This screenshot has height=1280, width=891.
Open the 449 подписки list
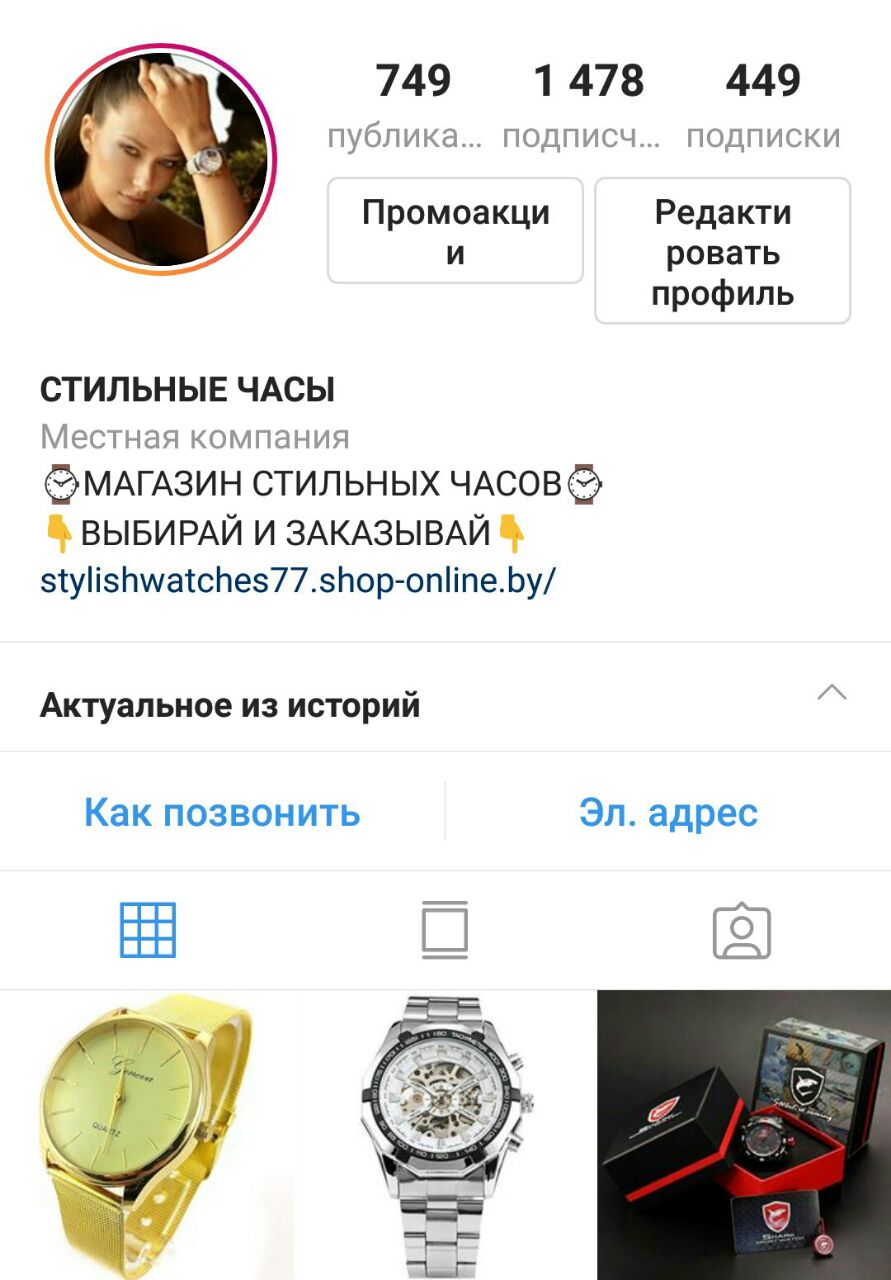coord(763,104)
